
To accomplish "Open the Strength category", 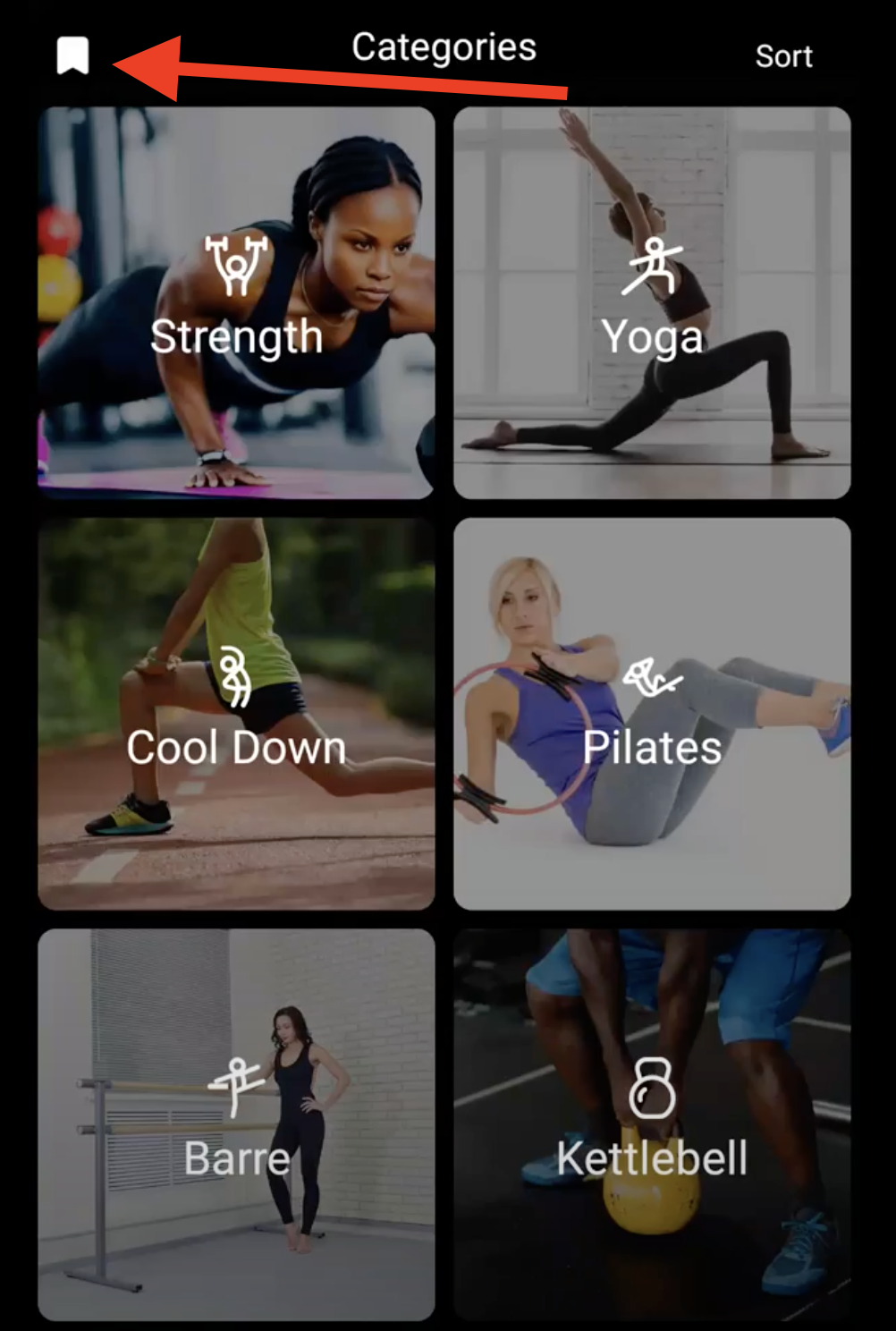I will (236, 302).
